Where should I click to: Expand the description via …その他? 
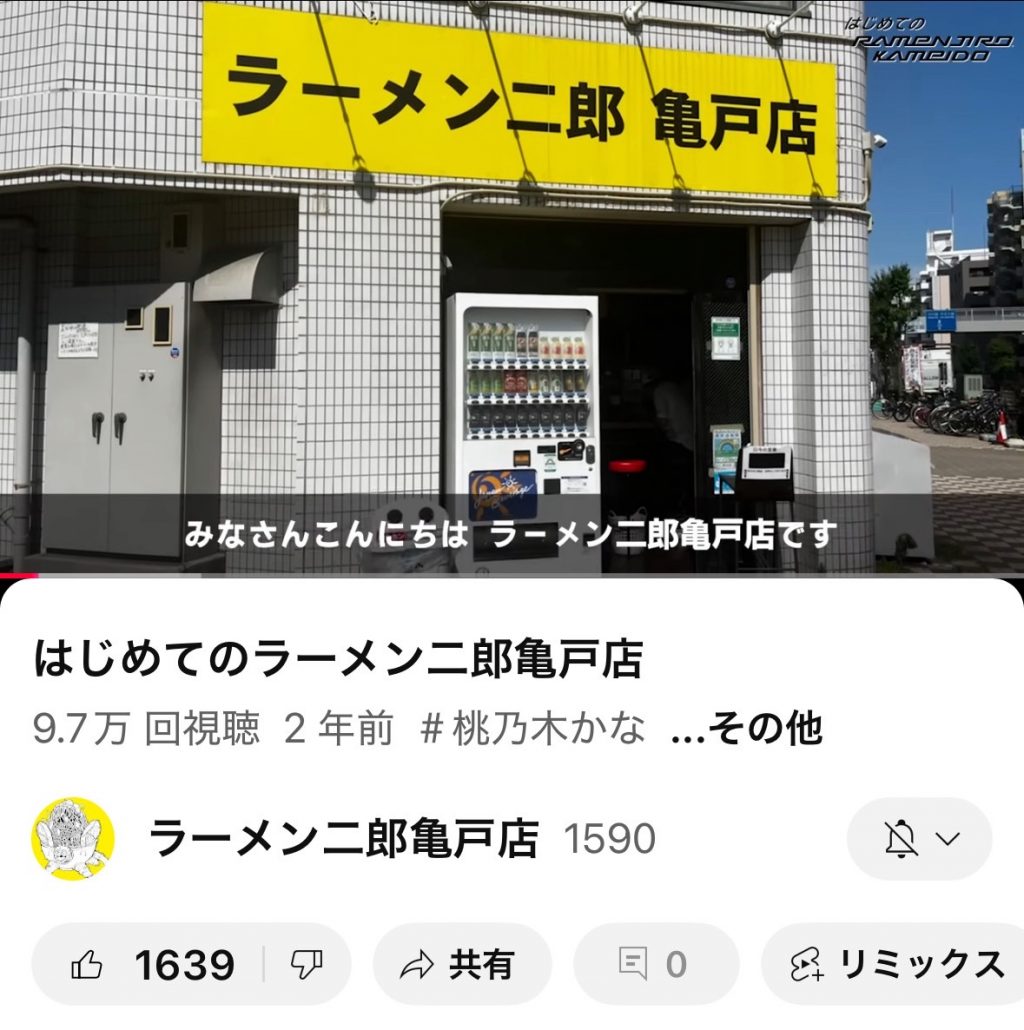(x=746, y=729)
